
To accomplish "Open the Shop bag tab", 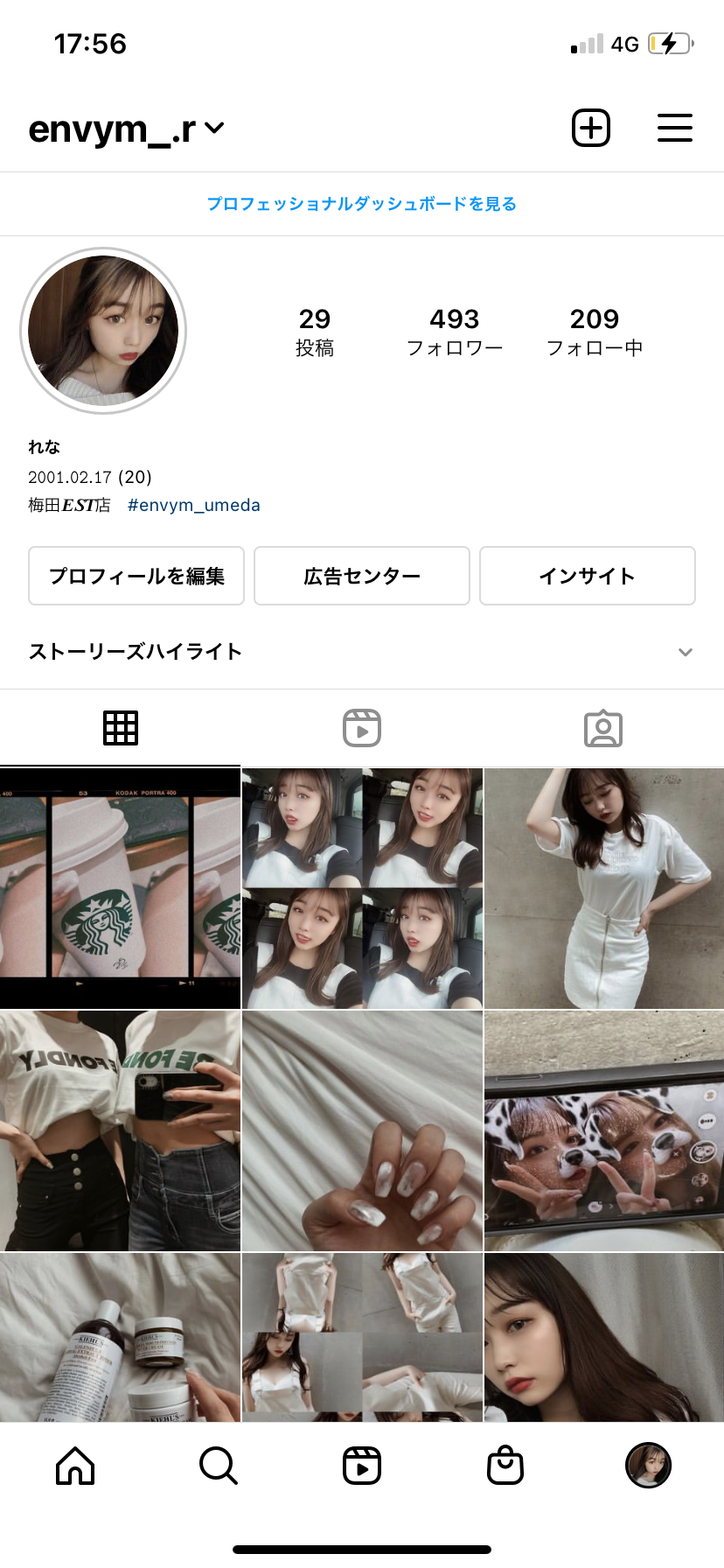I will (x=505, y=1465).
